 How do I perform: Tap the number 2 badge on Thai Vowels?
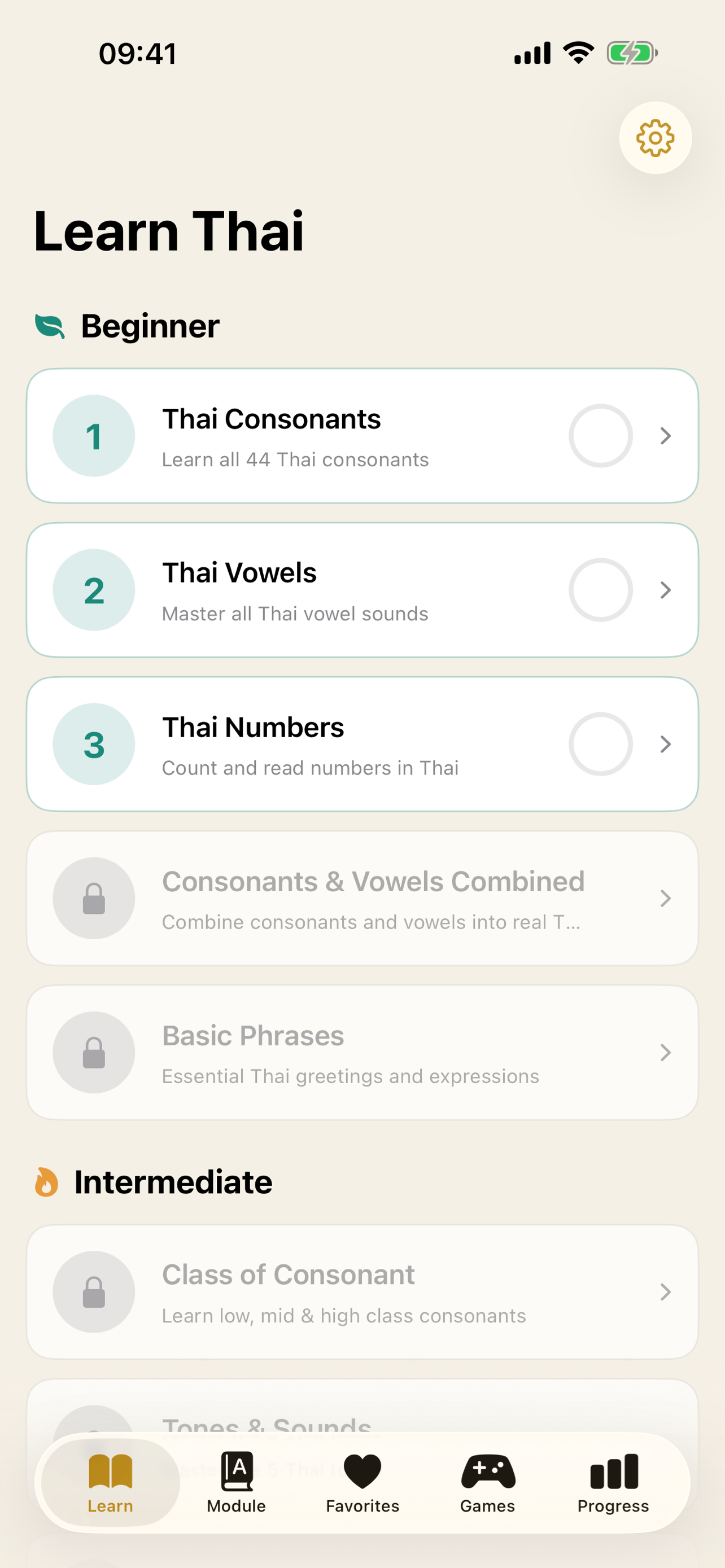tap(93, 589)
